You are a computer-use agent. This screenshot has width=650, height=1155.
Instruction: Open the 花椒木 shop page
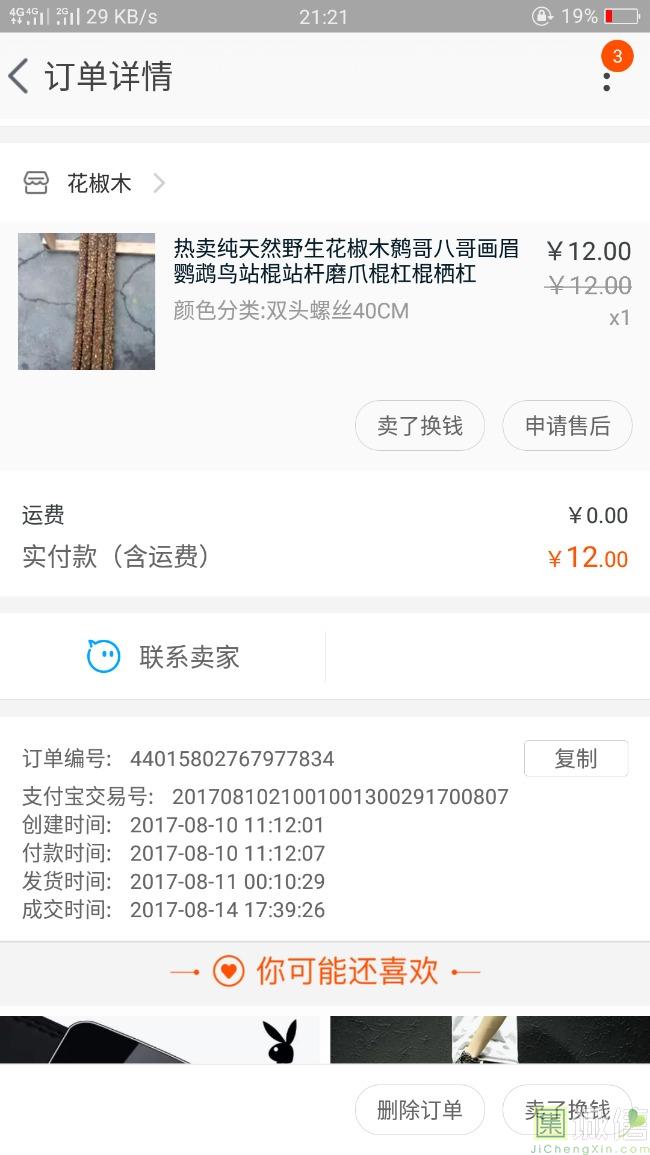point(98,183)
